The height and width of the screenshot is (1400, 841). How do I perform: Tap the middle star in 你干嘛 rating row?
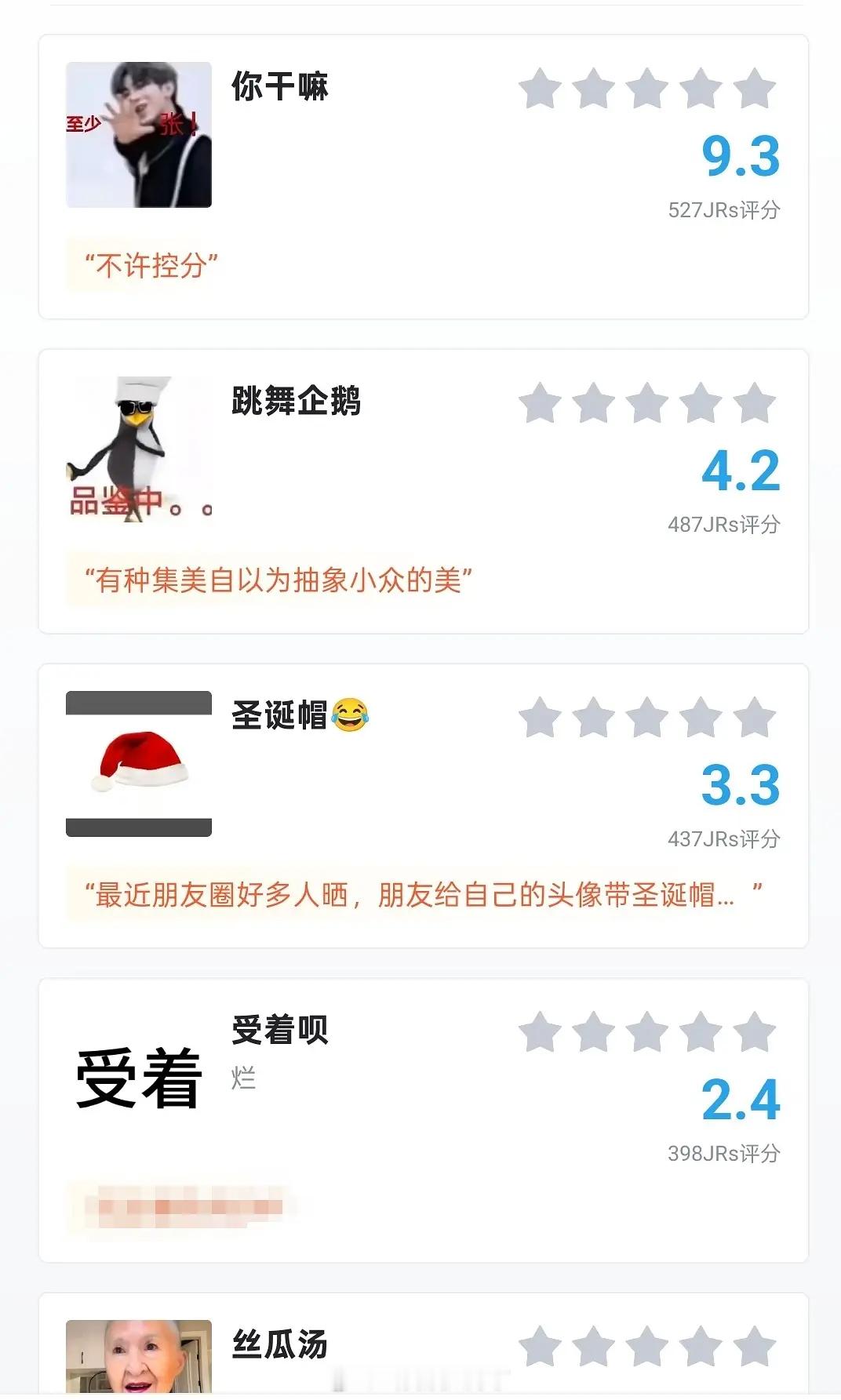[646, 90]
